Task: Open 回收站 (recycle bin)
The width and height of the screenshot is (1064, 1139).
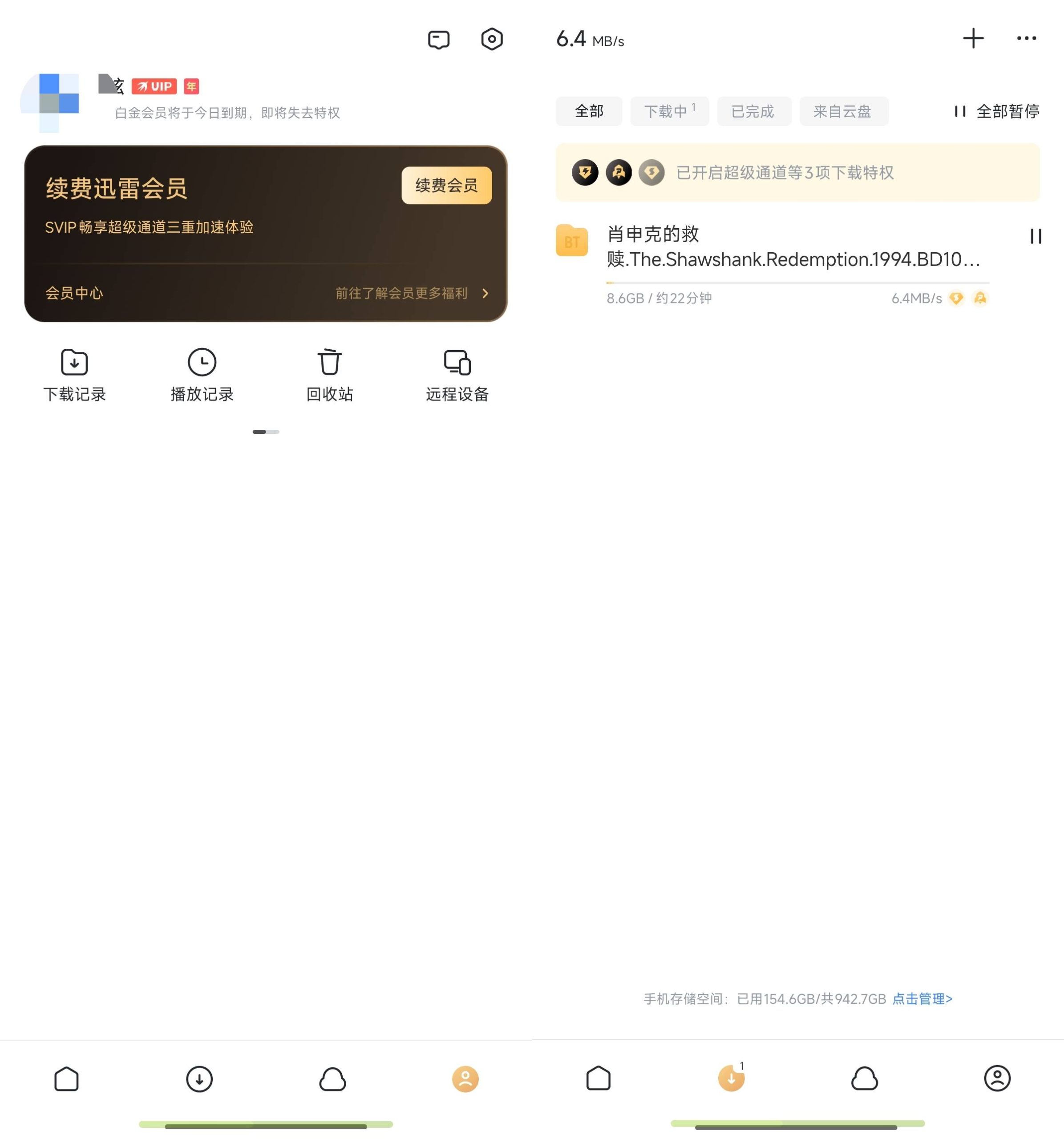Action: [x=329, y=374]
